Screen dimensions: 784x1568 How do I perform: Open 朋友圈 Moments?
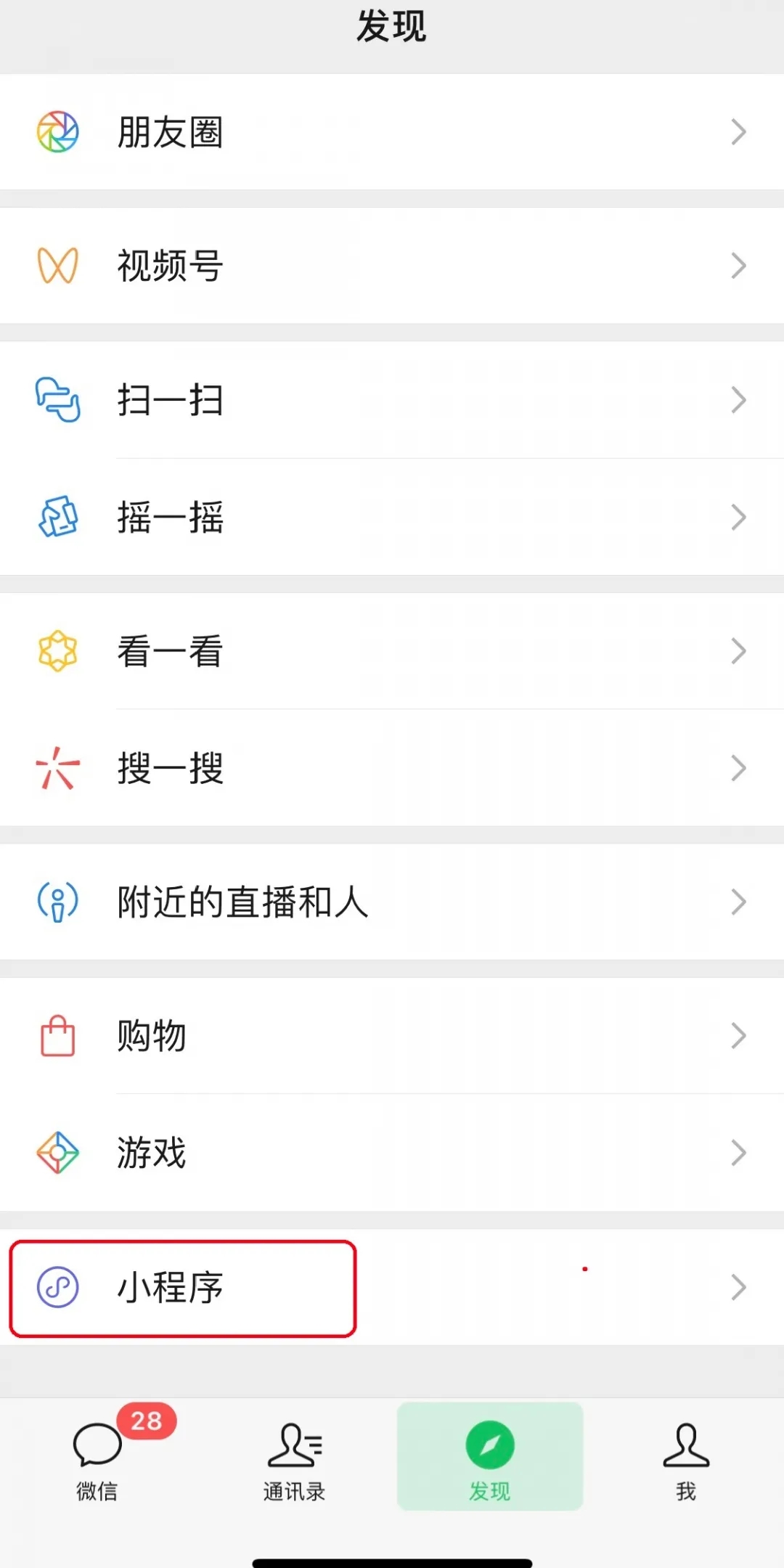[x=392, y=132]
